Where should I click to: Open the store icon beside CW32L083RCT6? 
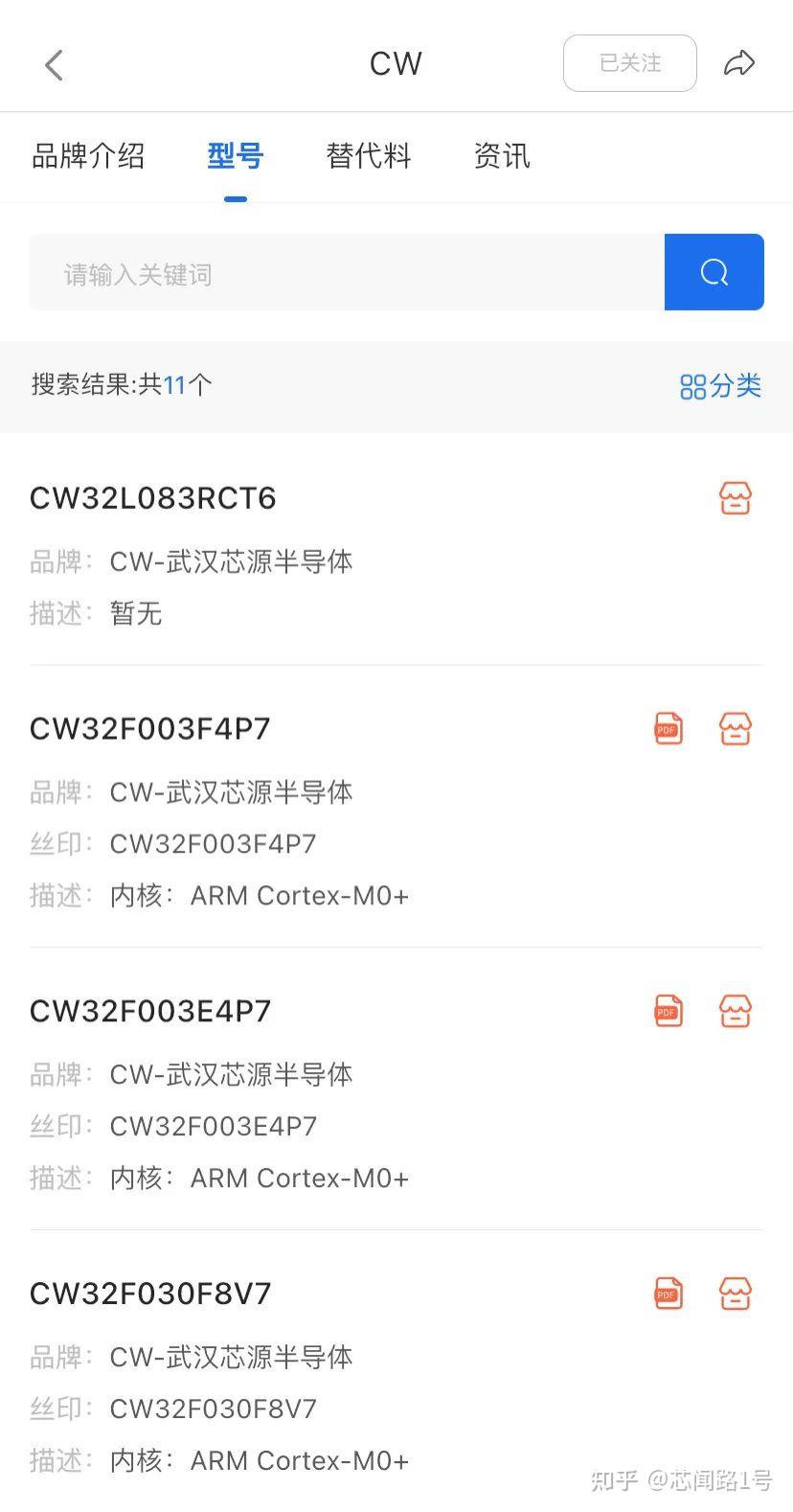pyautogui.click(x=735, y=498)
